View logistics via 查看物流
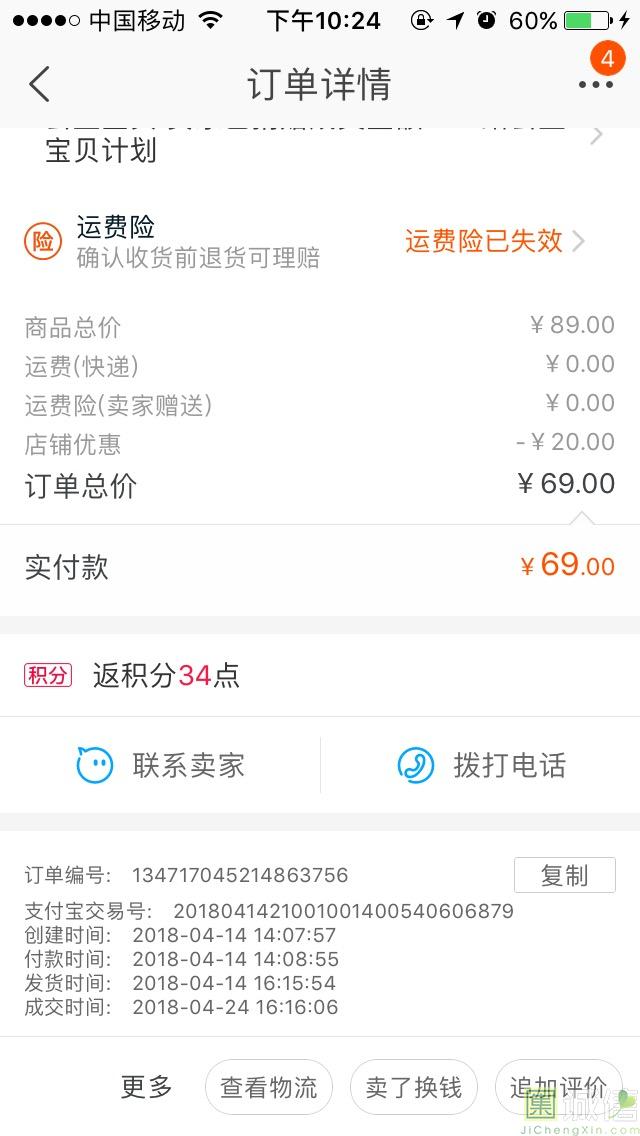 (x=269, y=1087)
